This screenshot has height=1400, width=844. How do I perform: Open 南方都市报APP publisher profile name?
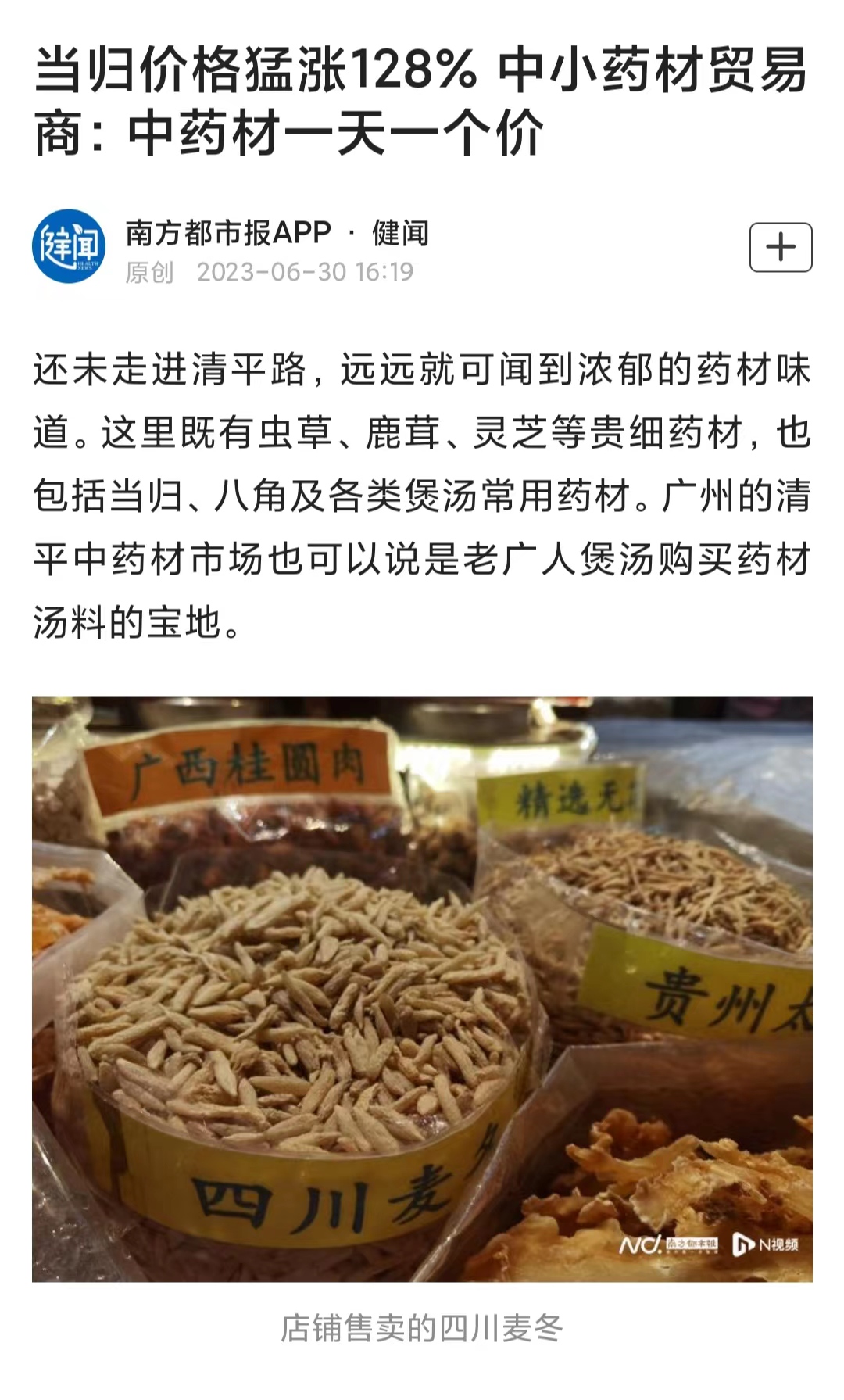tap(228, 232)
